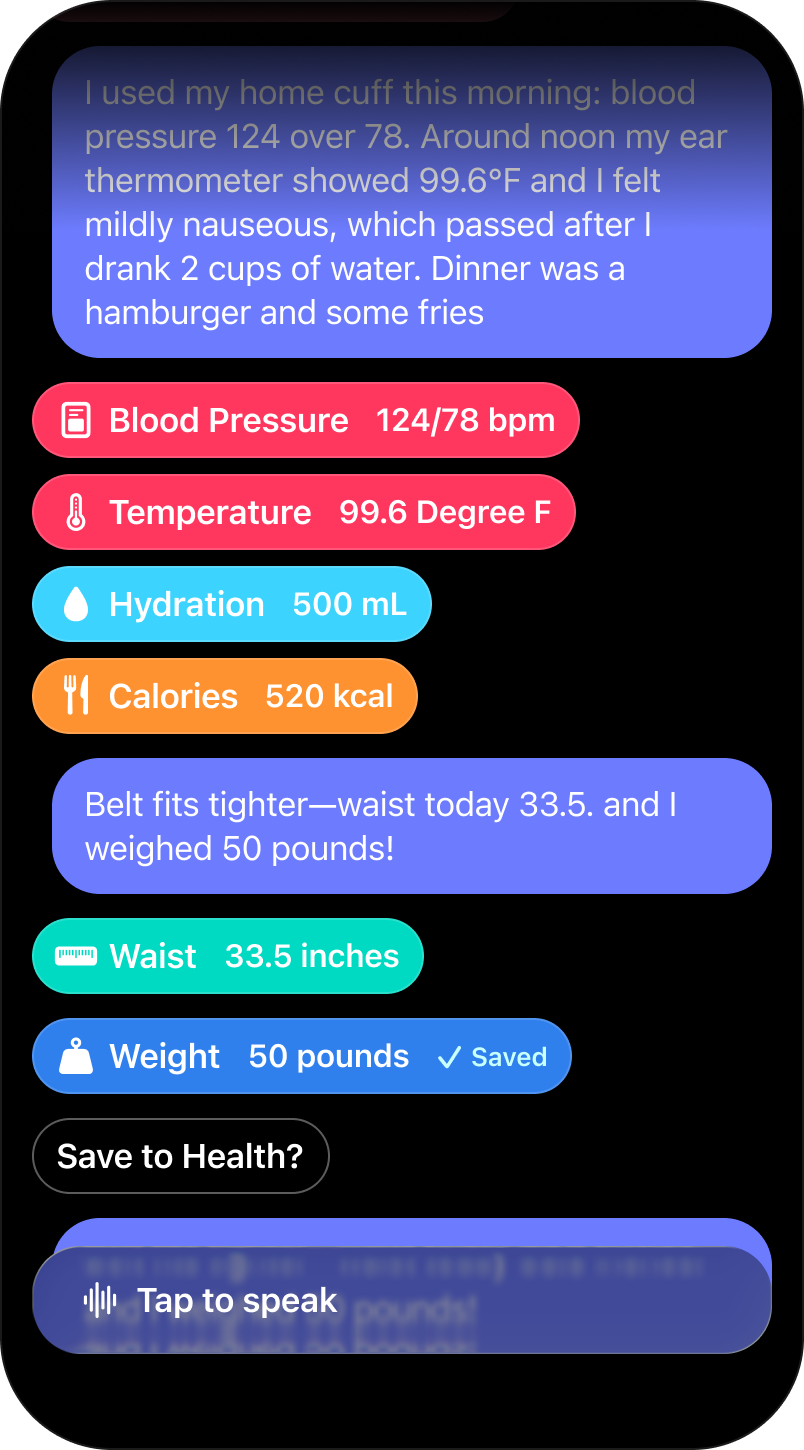Click the Save to Health? button
The image size is (804, 1450).
coord(180,1156)
